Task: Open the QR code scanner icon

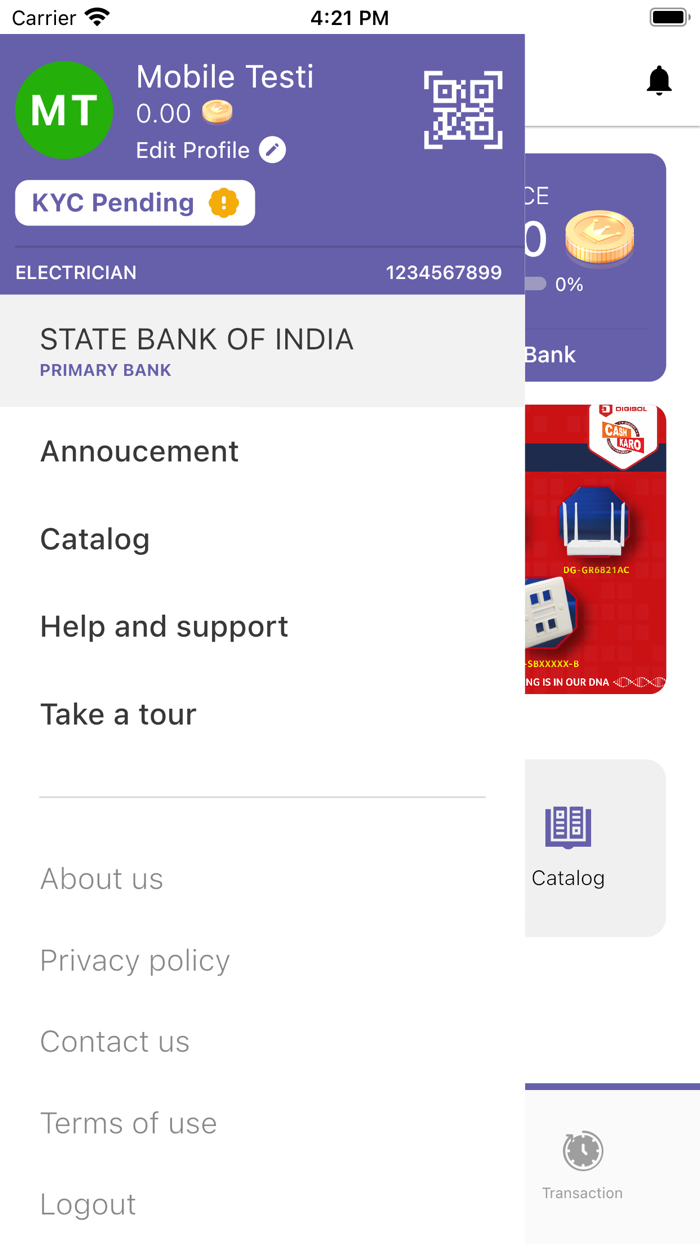Action: [463, 110]
